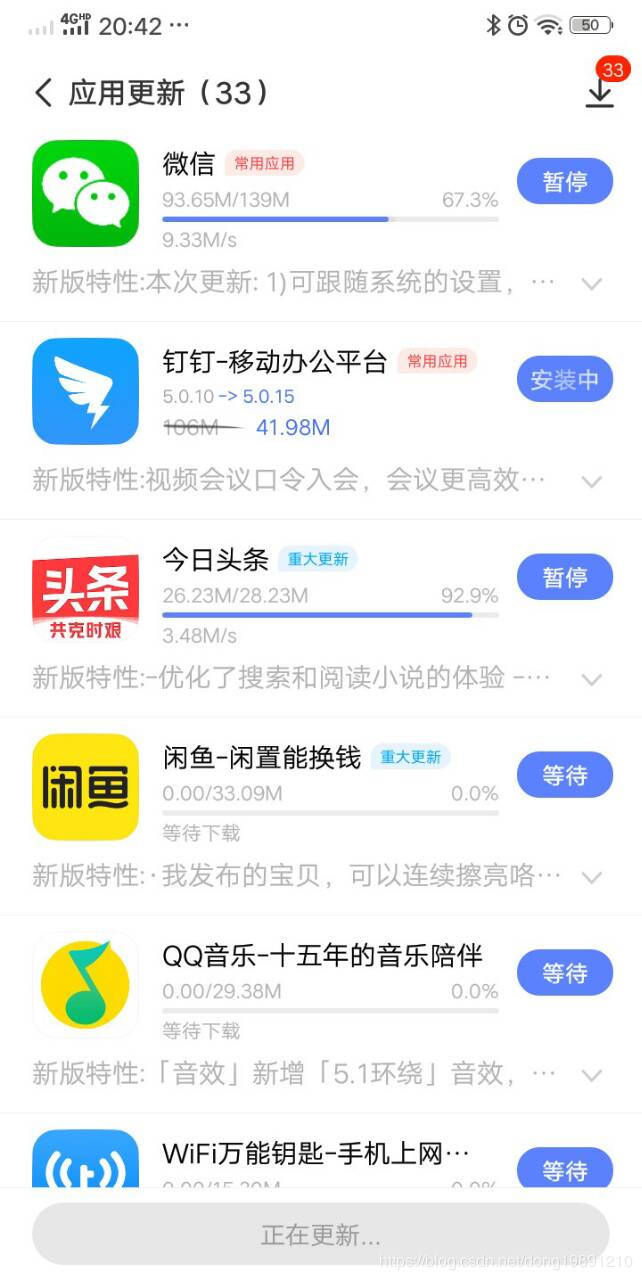Viewport: 642px width, 1280px height.
Task: Expand the 新版特性 notes for 闲鱼
Action: pos(592,878)
